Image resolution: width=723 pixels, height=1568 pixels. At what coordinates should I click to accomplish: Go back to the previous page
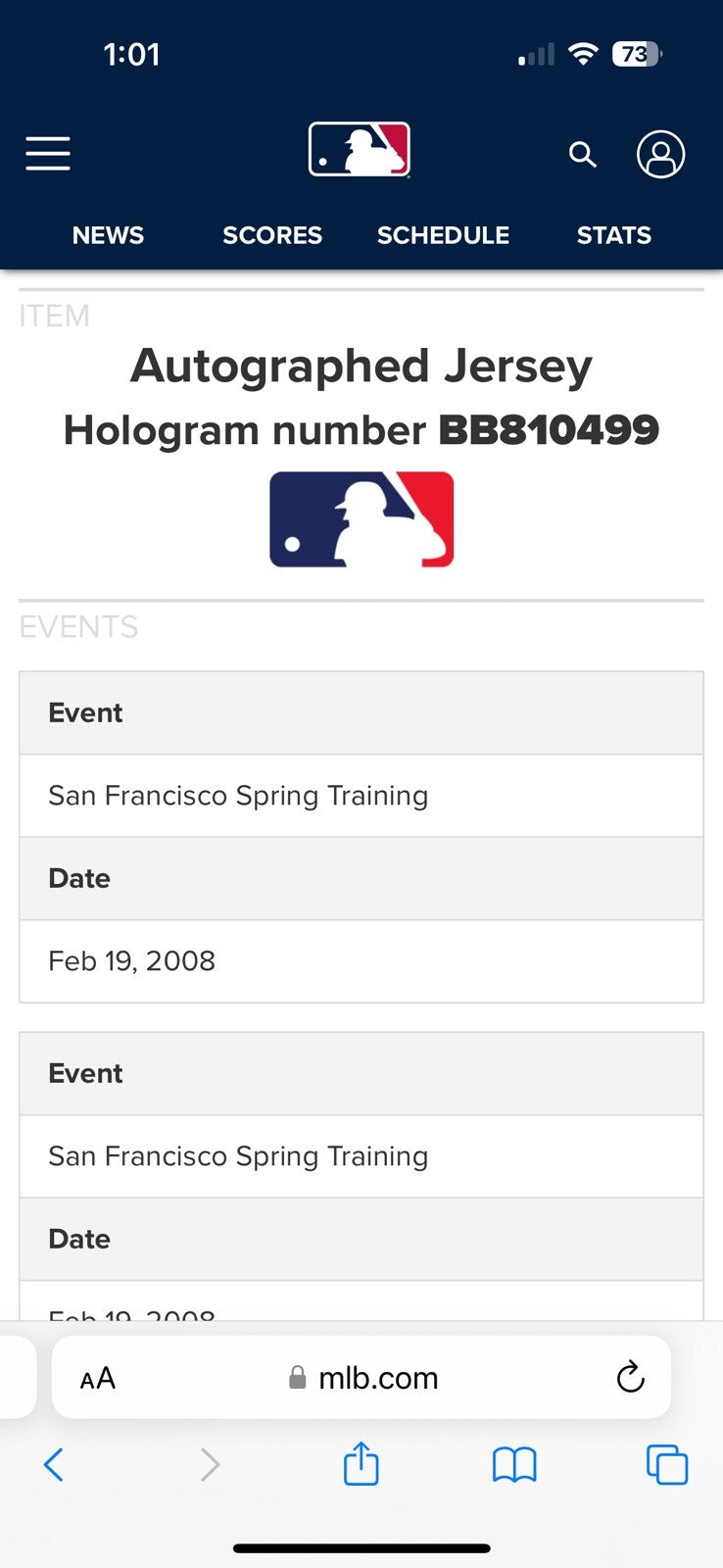54,1465
